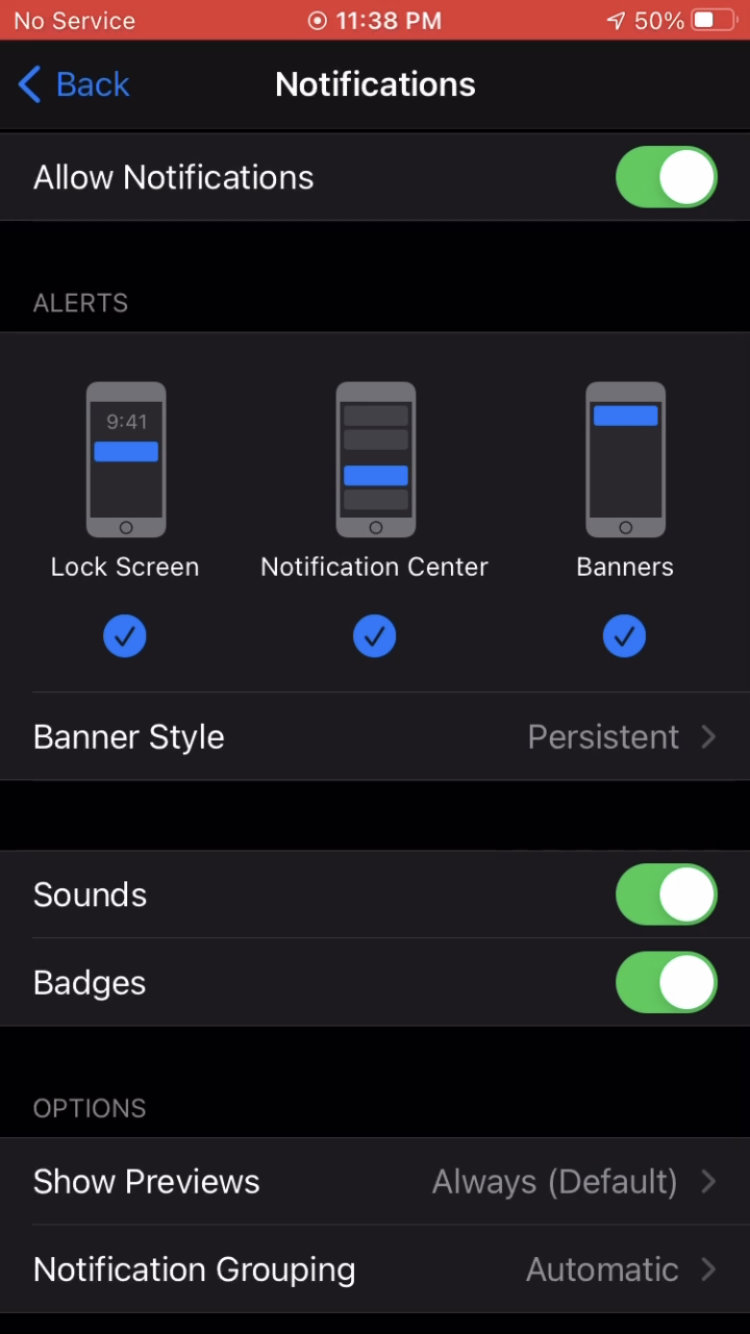Uncheck Lock Screen alerts
The height and width of the screenshot is (1334, 750).
point(125,636)
